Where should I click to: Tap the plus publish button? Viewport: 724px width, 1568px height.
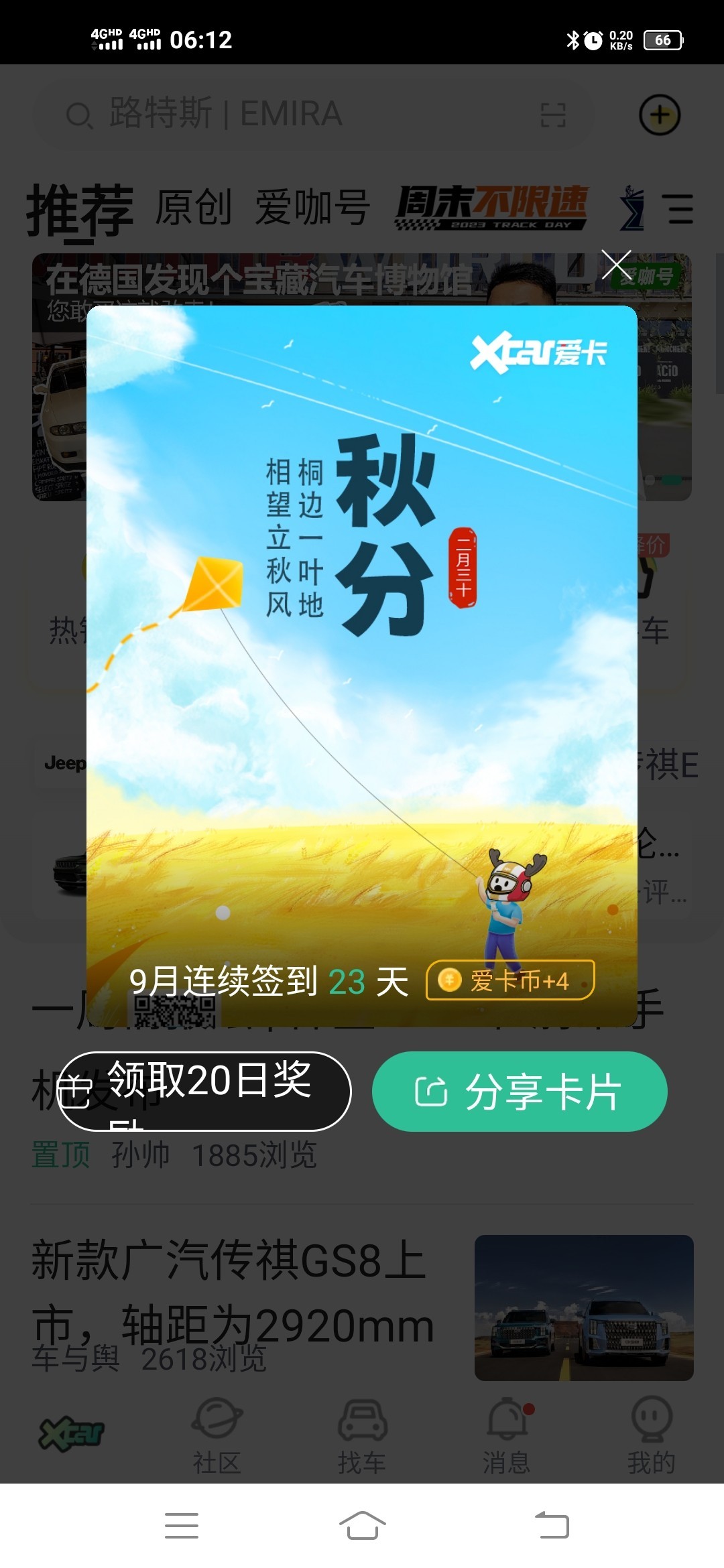(x=660, y=115)
